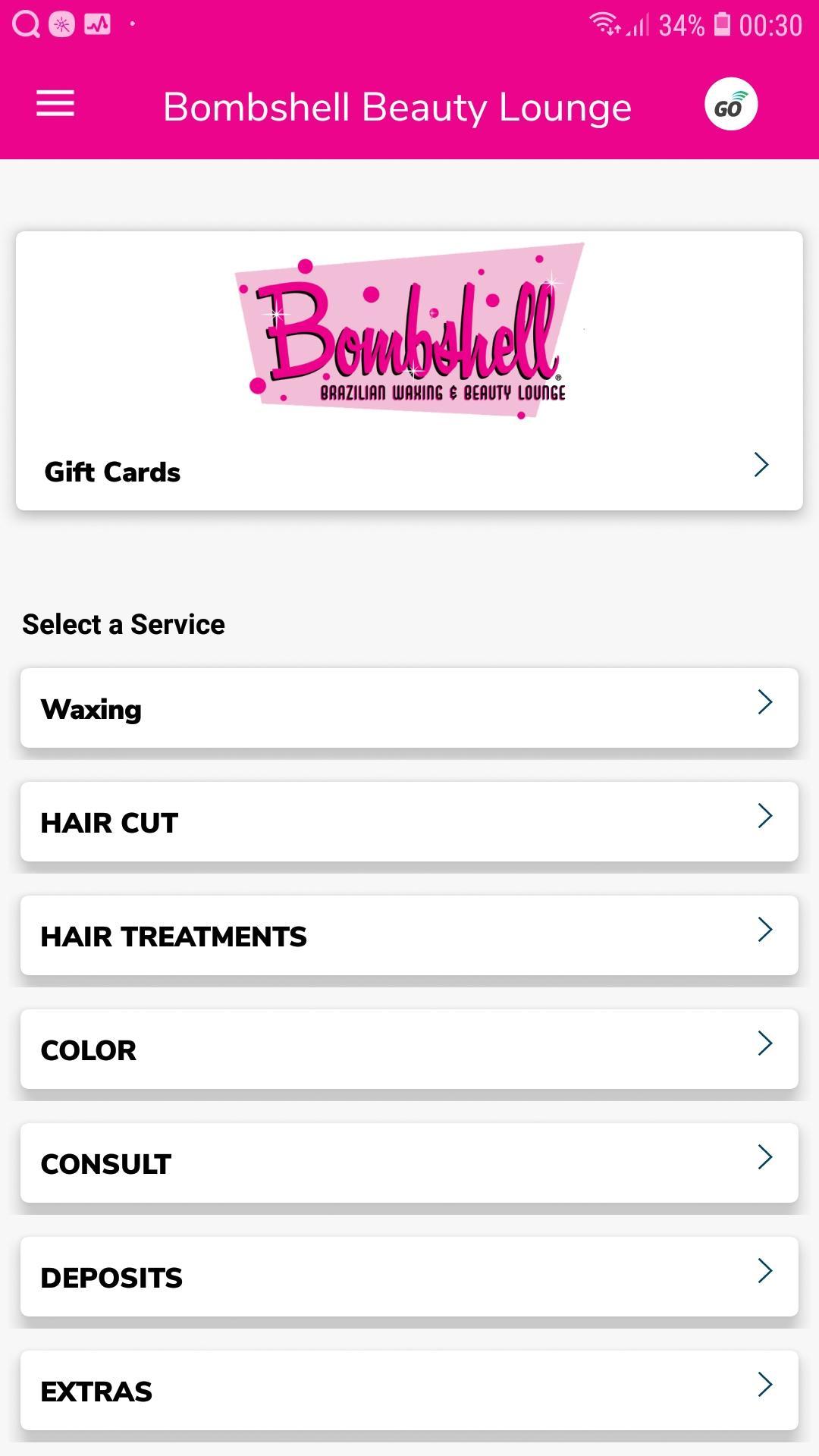This screenshot has width=819, height=1456.
Task: Select the HAIR TREATMENTS service
Action: (x=409, y=936)
